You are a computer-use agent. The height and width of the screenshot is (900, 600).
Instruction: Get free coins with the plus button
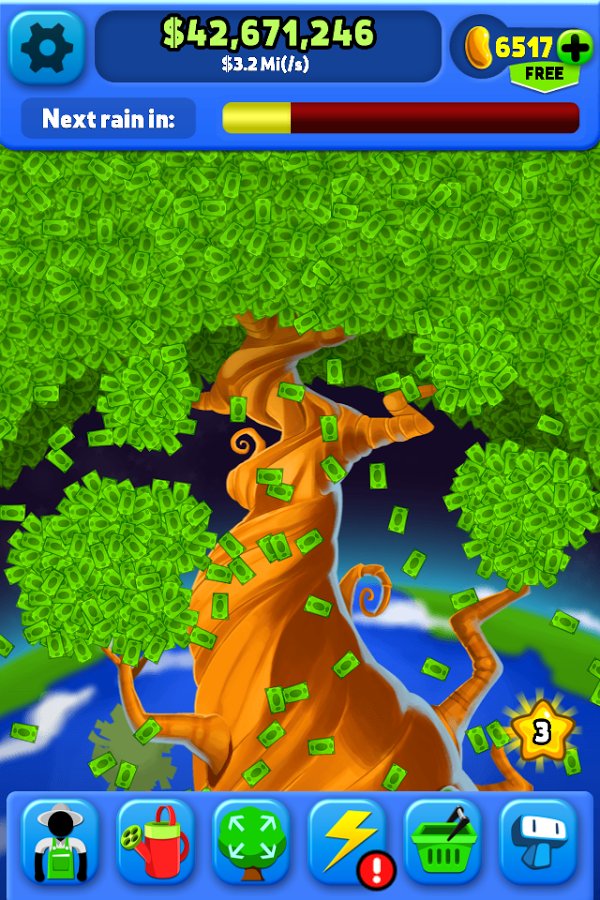coord(574,46)
